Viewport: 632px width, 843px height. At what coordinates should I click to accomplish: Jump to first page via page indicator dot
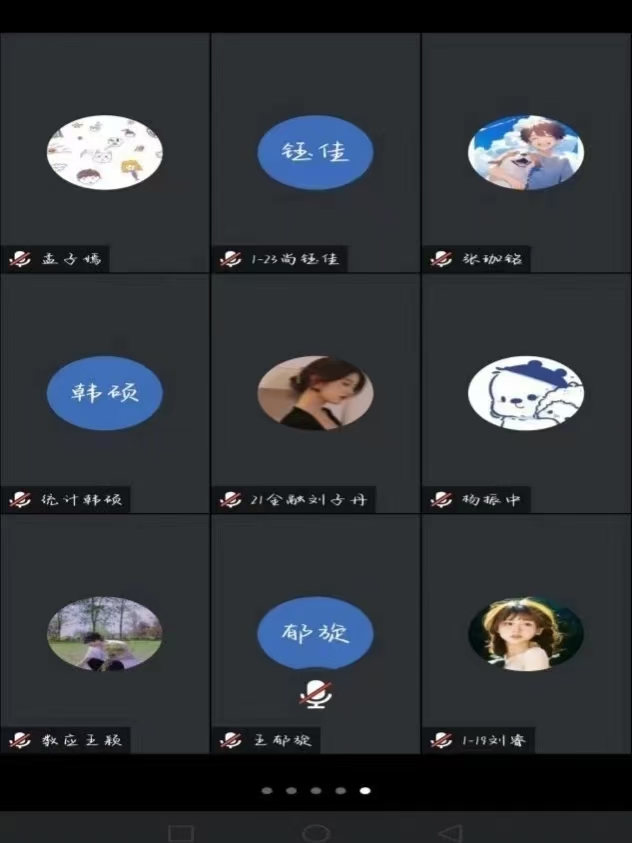[267, 790]
